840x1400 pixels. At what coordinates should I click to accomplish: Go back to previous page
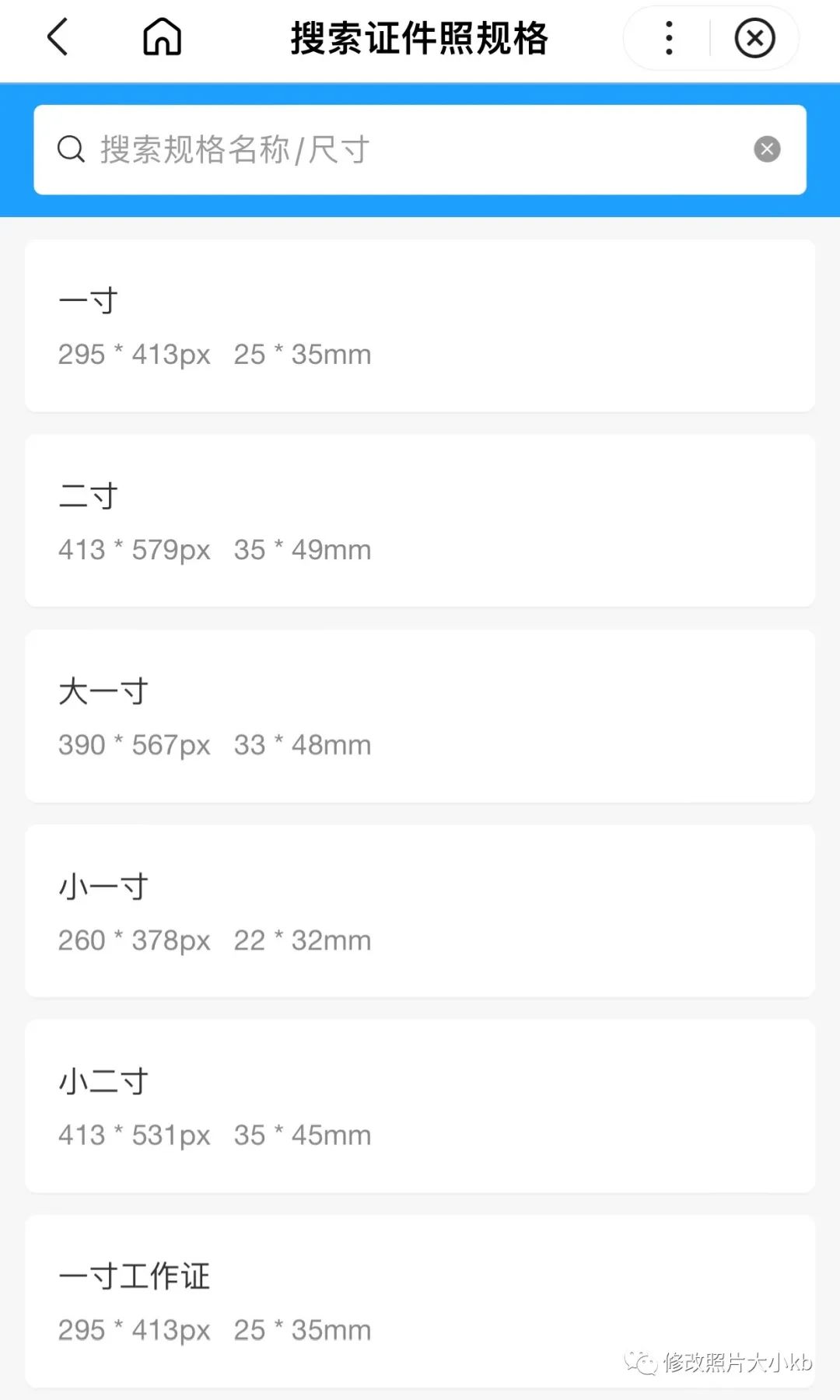58,37
